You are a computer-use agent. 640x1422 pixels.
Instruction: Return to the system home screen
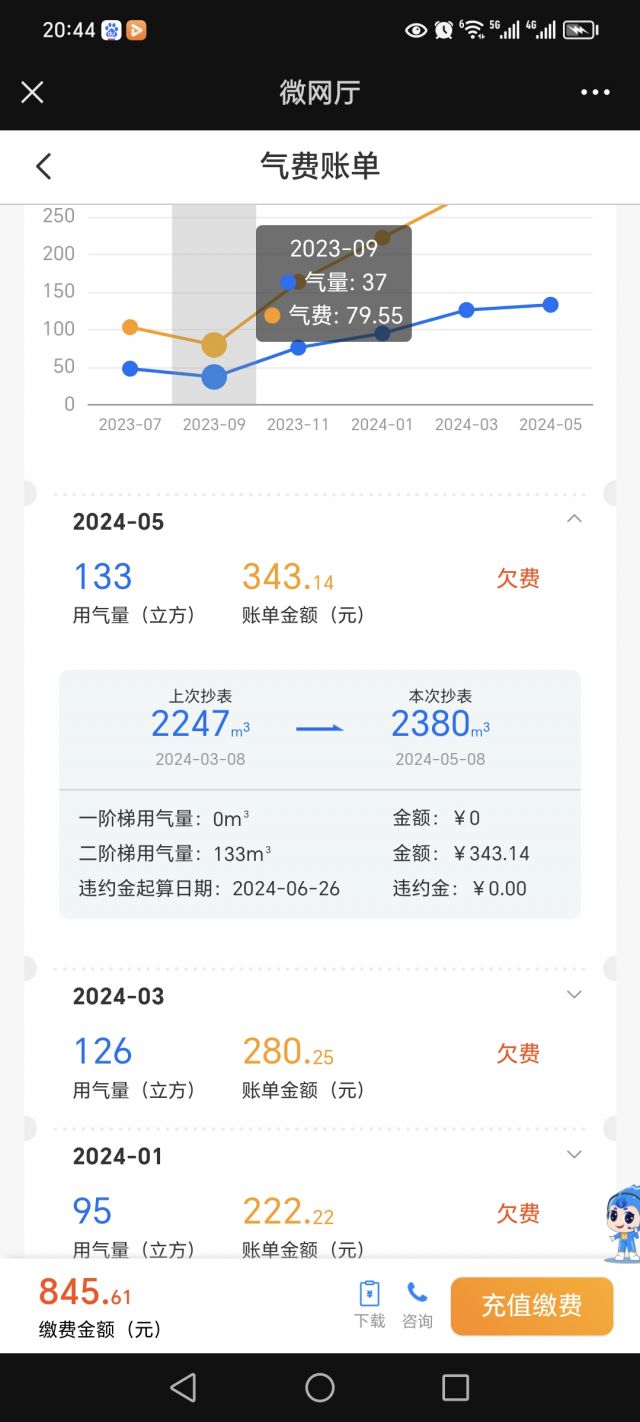coord(320,1387)
